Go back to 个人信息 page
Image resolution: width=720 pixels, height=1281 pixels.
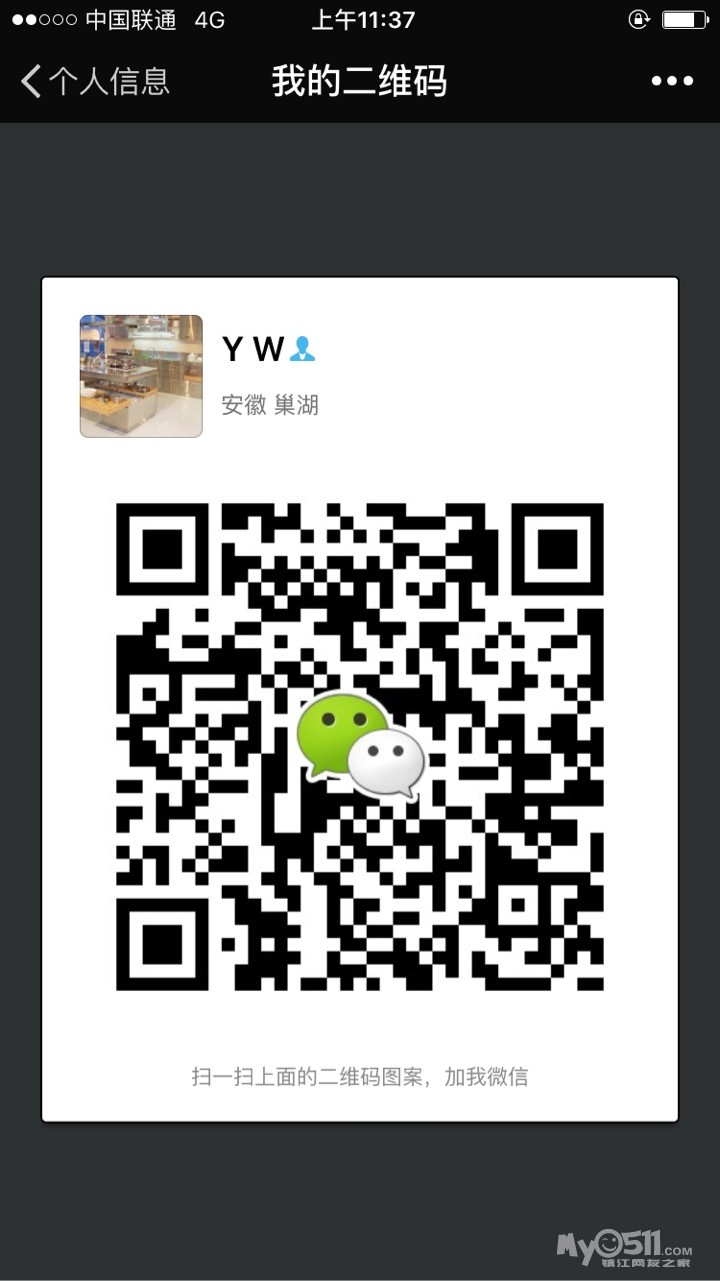(x=95, y=81)
